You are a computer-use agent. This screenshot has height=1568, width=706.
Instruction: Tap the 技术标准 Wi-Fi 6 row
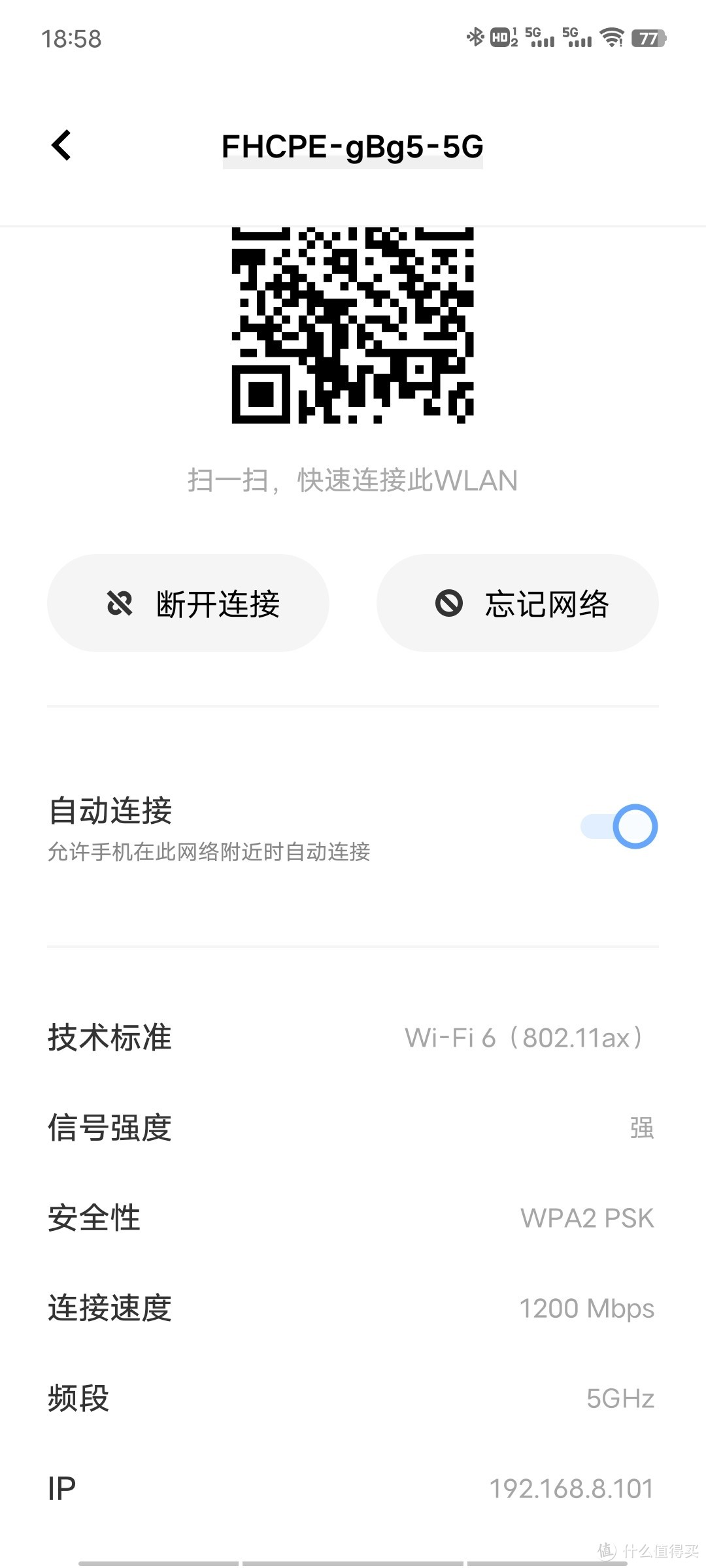point(353,1037)
